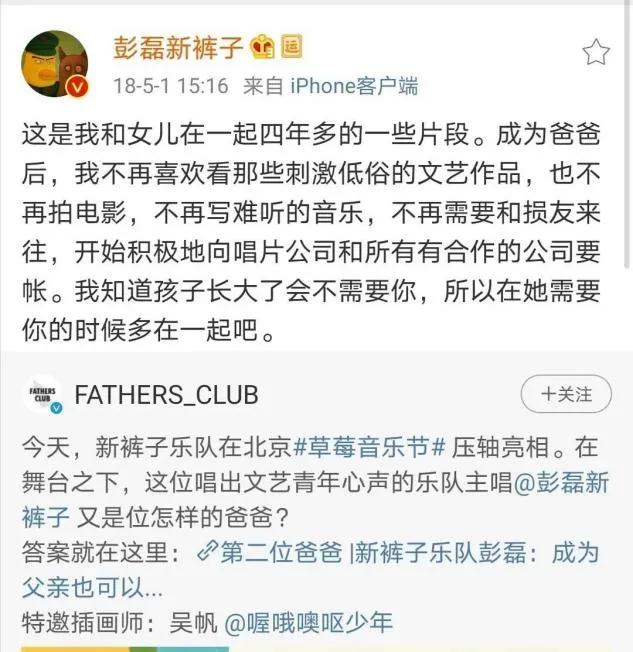Open 彭磊新裤子's profile avatar

pos(55,62)
